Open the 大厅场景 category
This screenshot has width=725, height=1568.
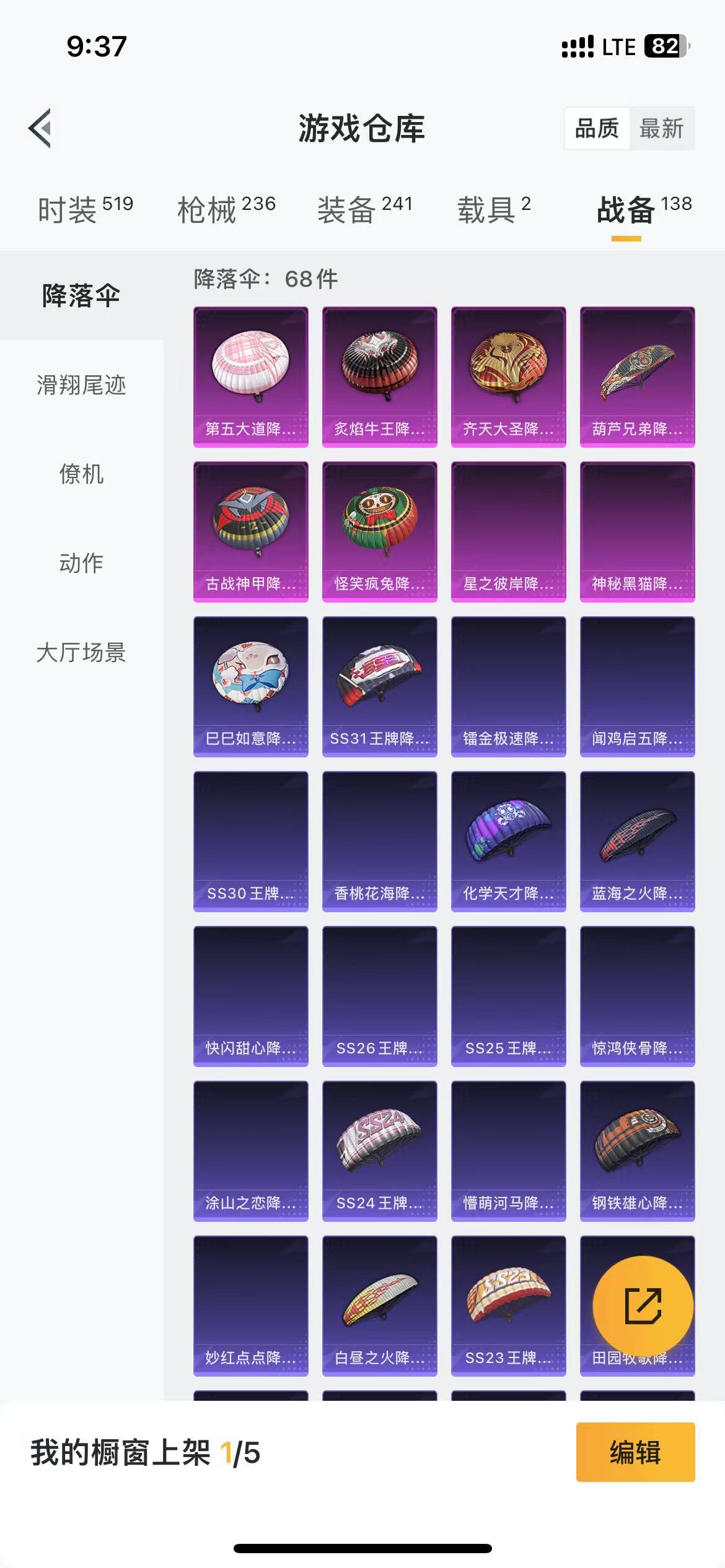coord(81,653)
